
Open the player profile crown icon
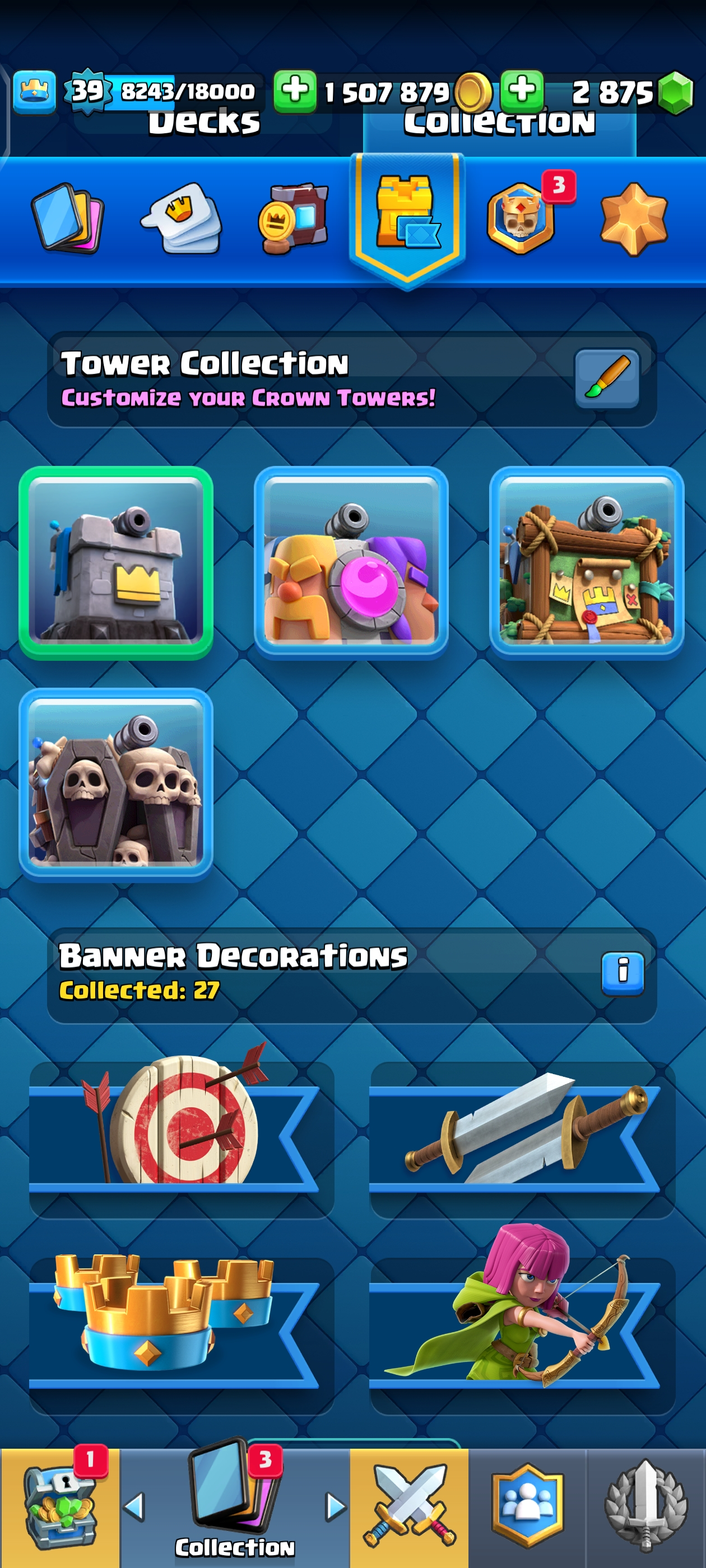(34, 92)
